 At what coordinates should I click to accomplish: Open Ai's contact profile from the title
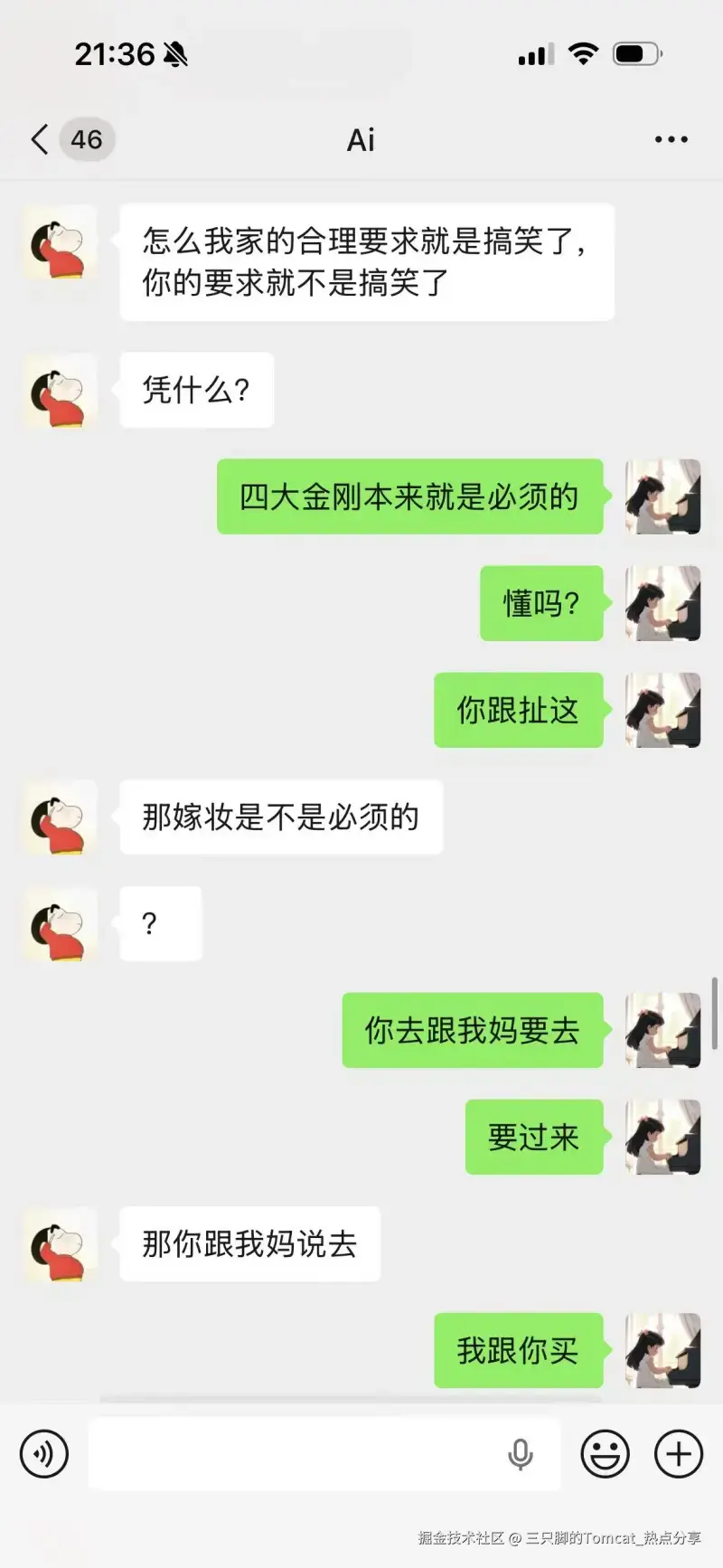click(x=361, y=139)
